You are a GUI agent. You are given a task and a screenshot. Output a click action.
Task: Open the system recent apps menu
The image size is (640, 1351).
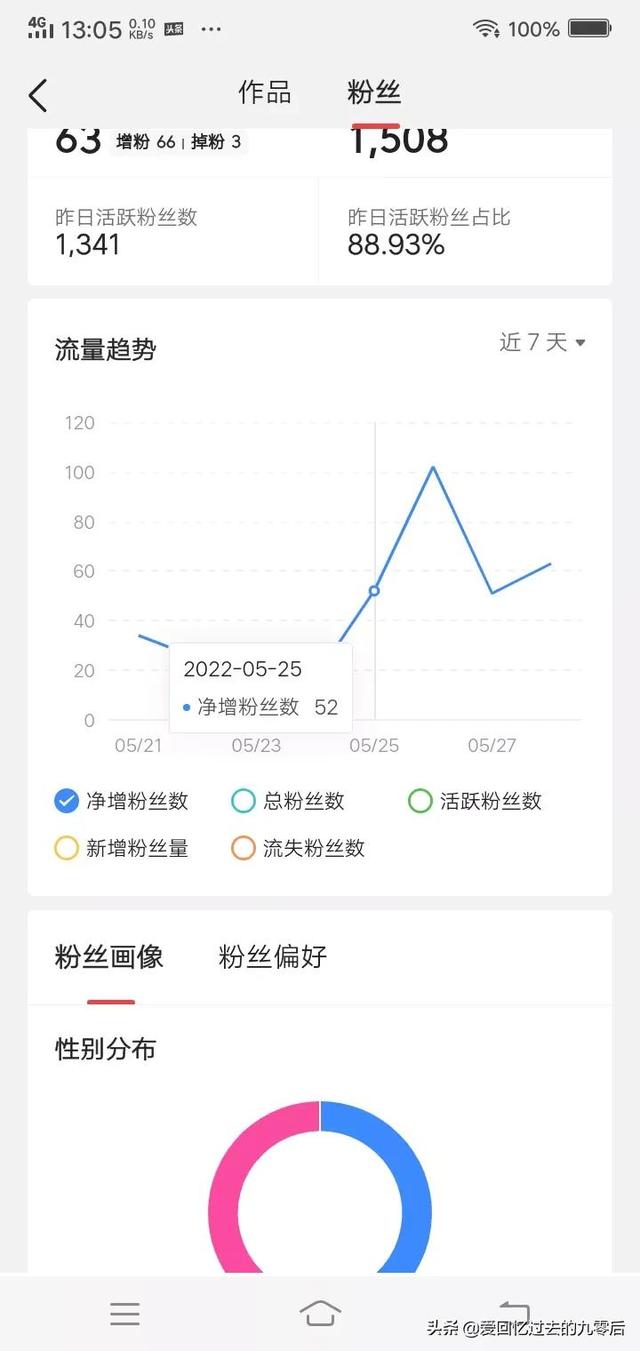[125, 1313]
